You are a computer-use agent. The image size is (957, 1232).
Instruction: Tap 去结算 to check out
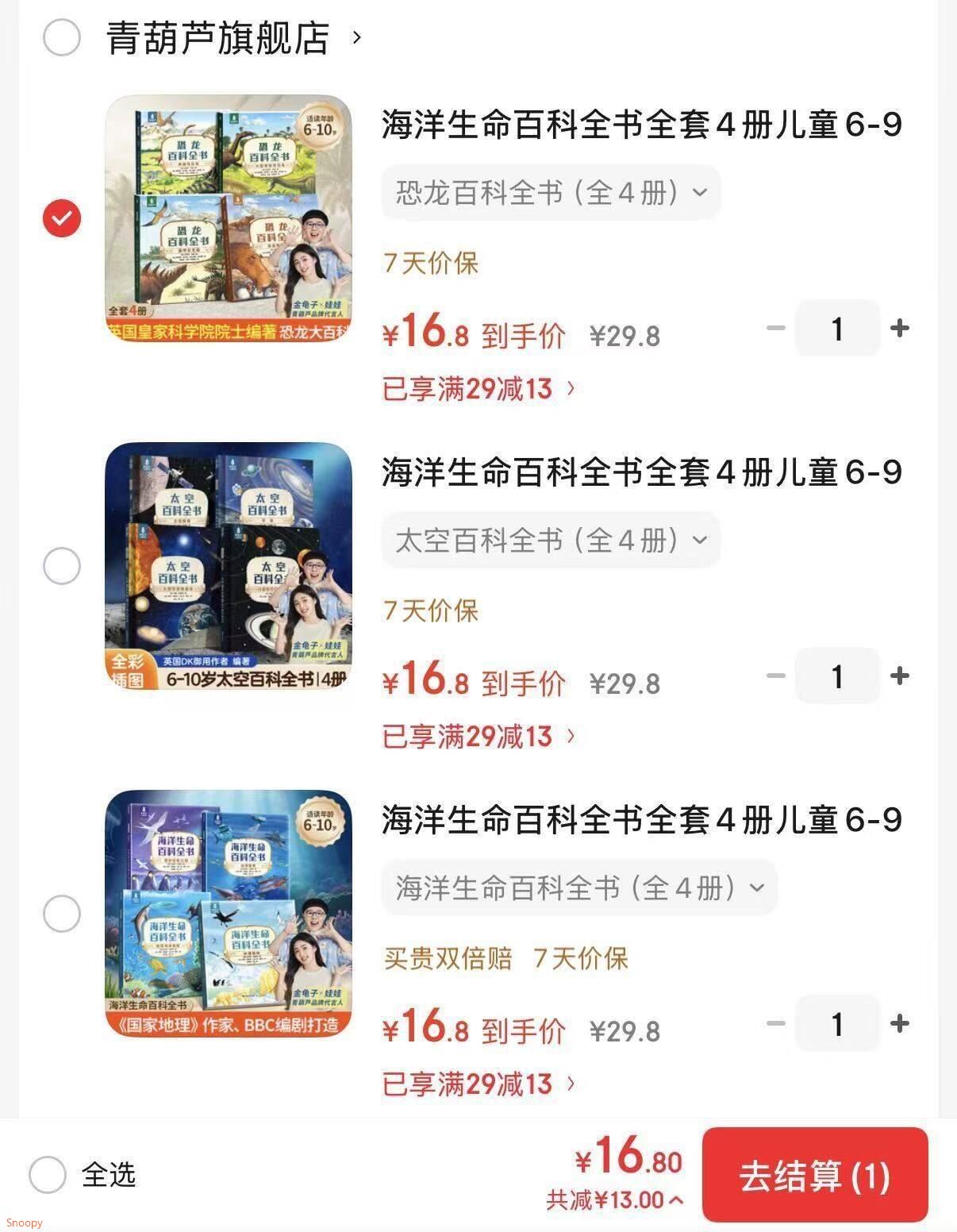pyautogui.click(x=815, y=1176)
